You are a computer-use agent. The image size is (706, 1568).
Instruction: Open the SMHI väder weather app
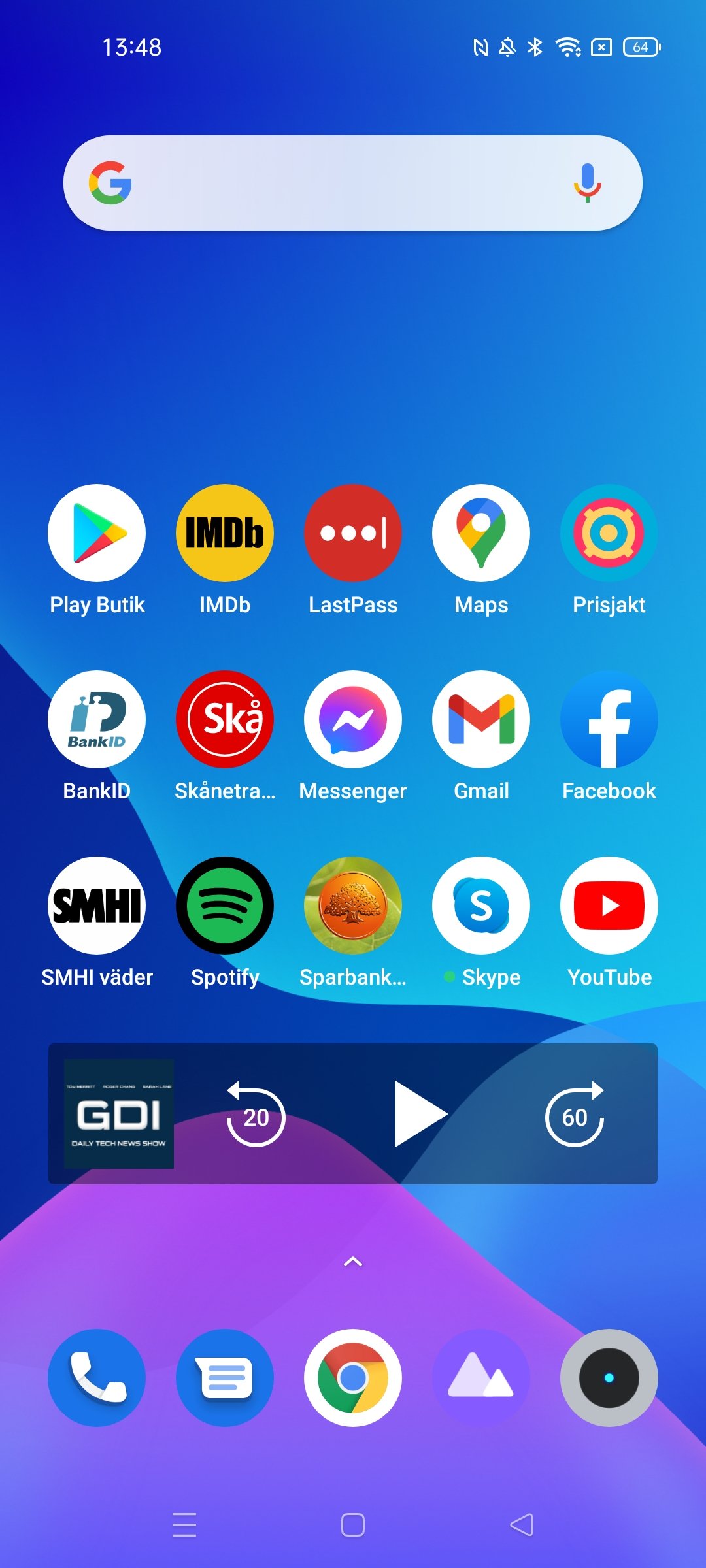tap(97, 906)
